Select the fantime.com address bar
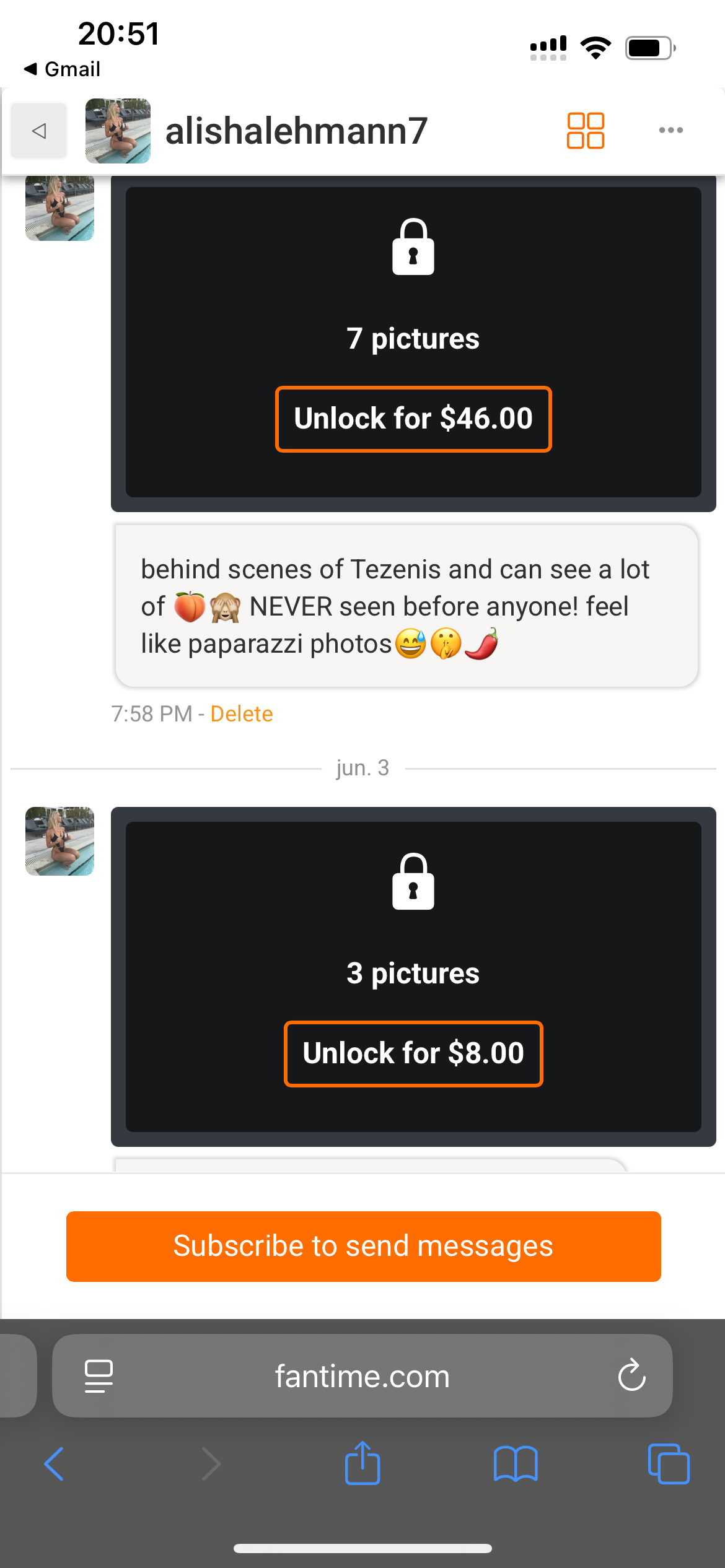725x1568 pixels. (x=362, y=1376)
